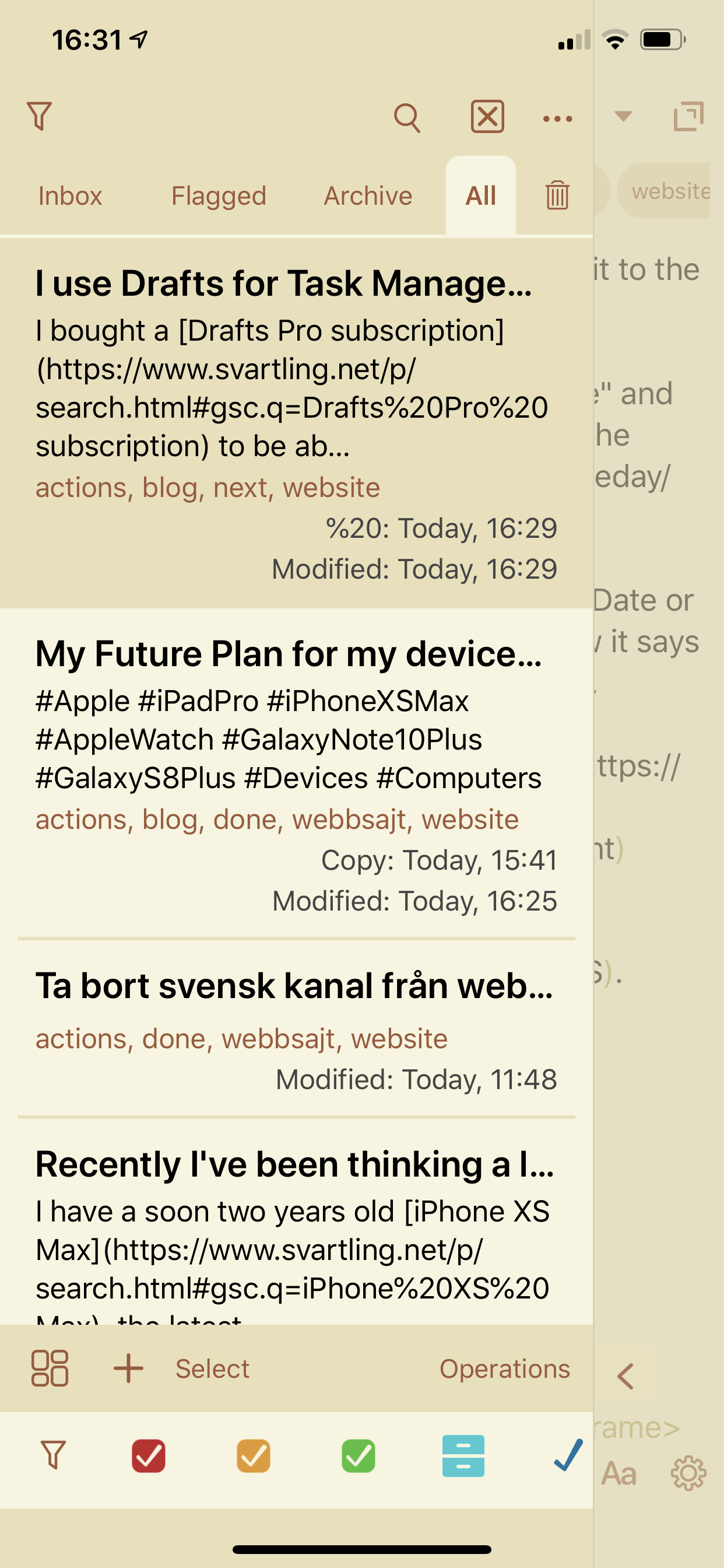Open the three-dot overflow menu

(557, 118)
